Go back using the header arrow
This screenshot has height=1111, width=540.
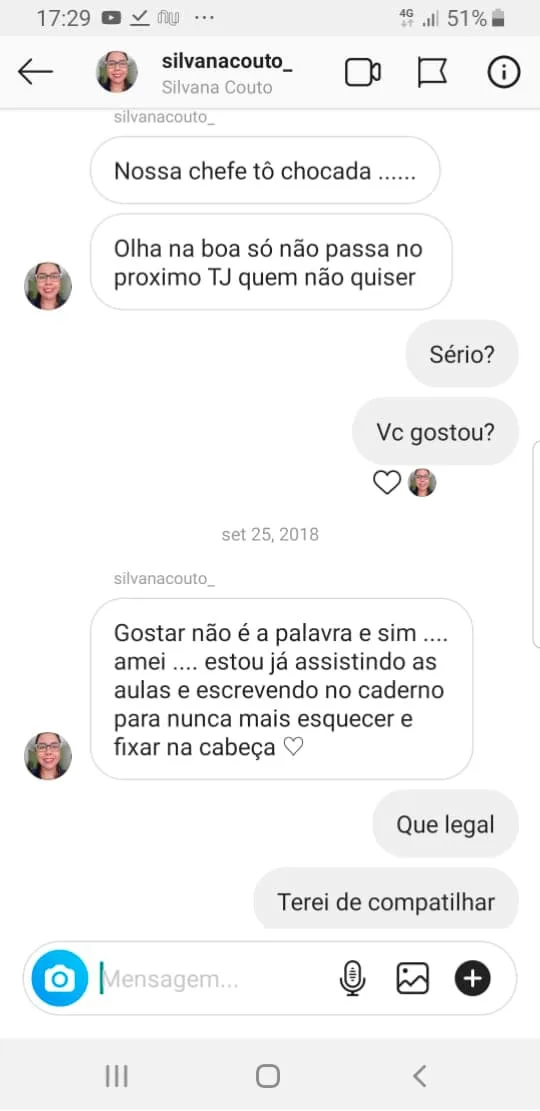click(x=35, y=72)
